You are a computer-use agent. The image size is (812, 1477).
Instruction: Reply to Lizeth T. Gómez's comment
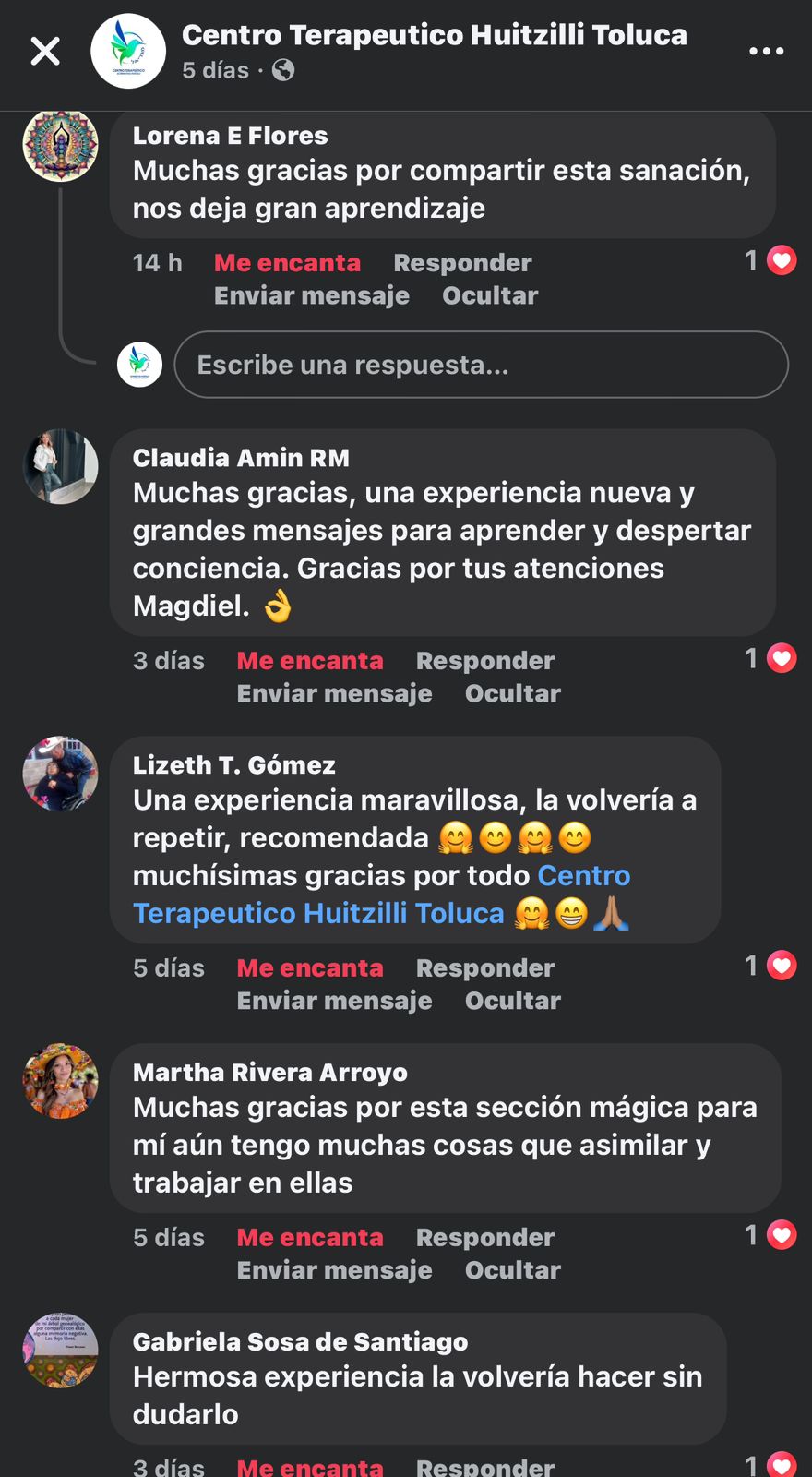click(x=485, y=968)
